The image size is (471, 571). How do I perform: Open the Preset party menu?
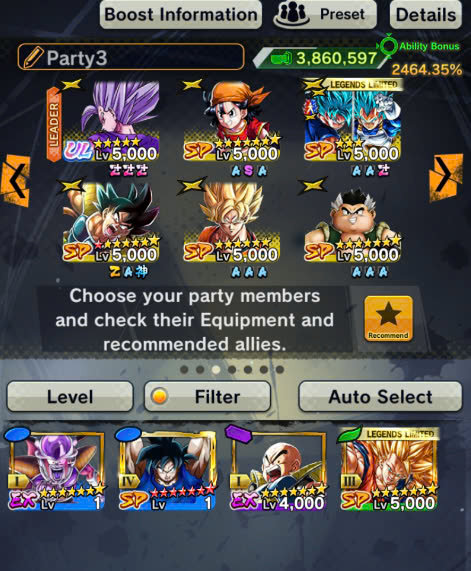325,15
